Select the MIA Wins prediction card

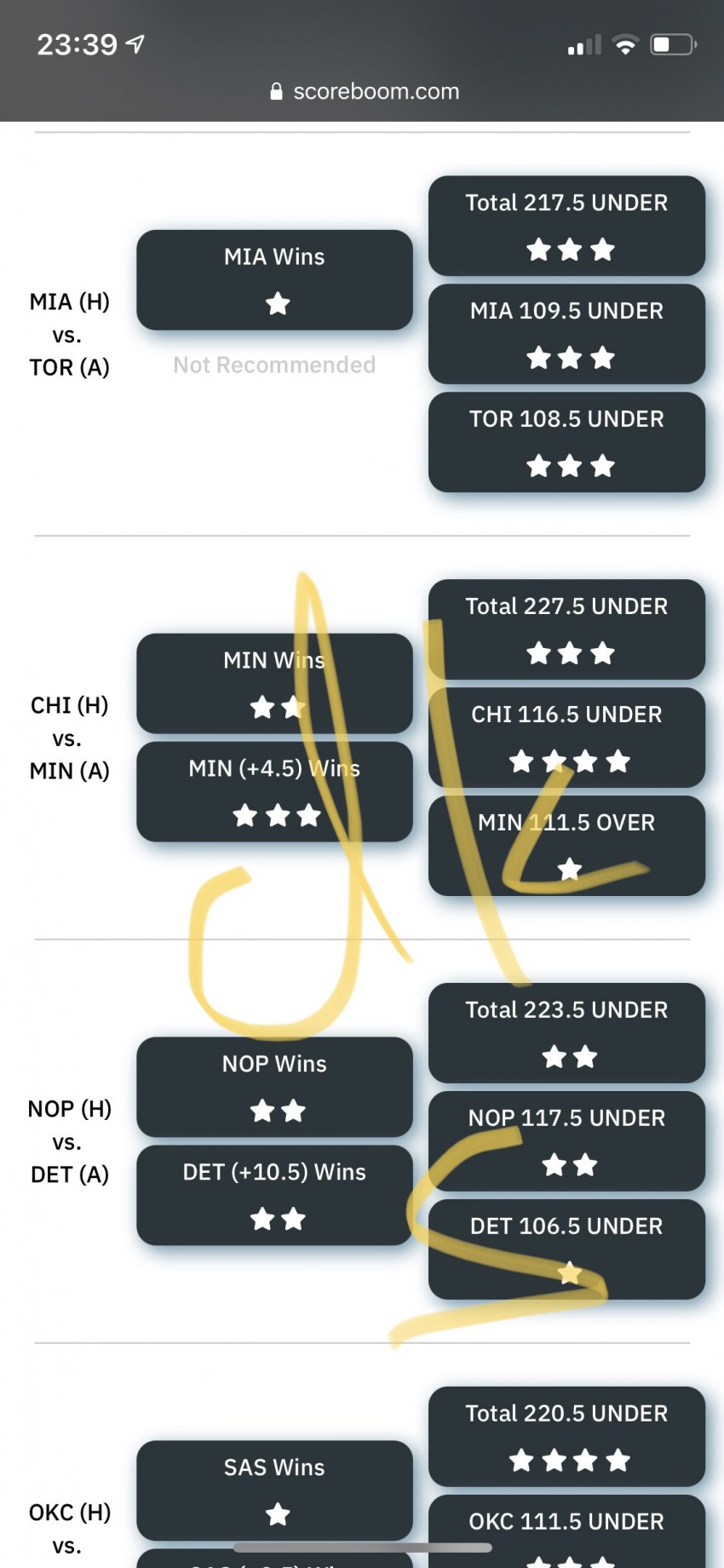[274, 279]
